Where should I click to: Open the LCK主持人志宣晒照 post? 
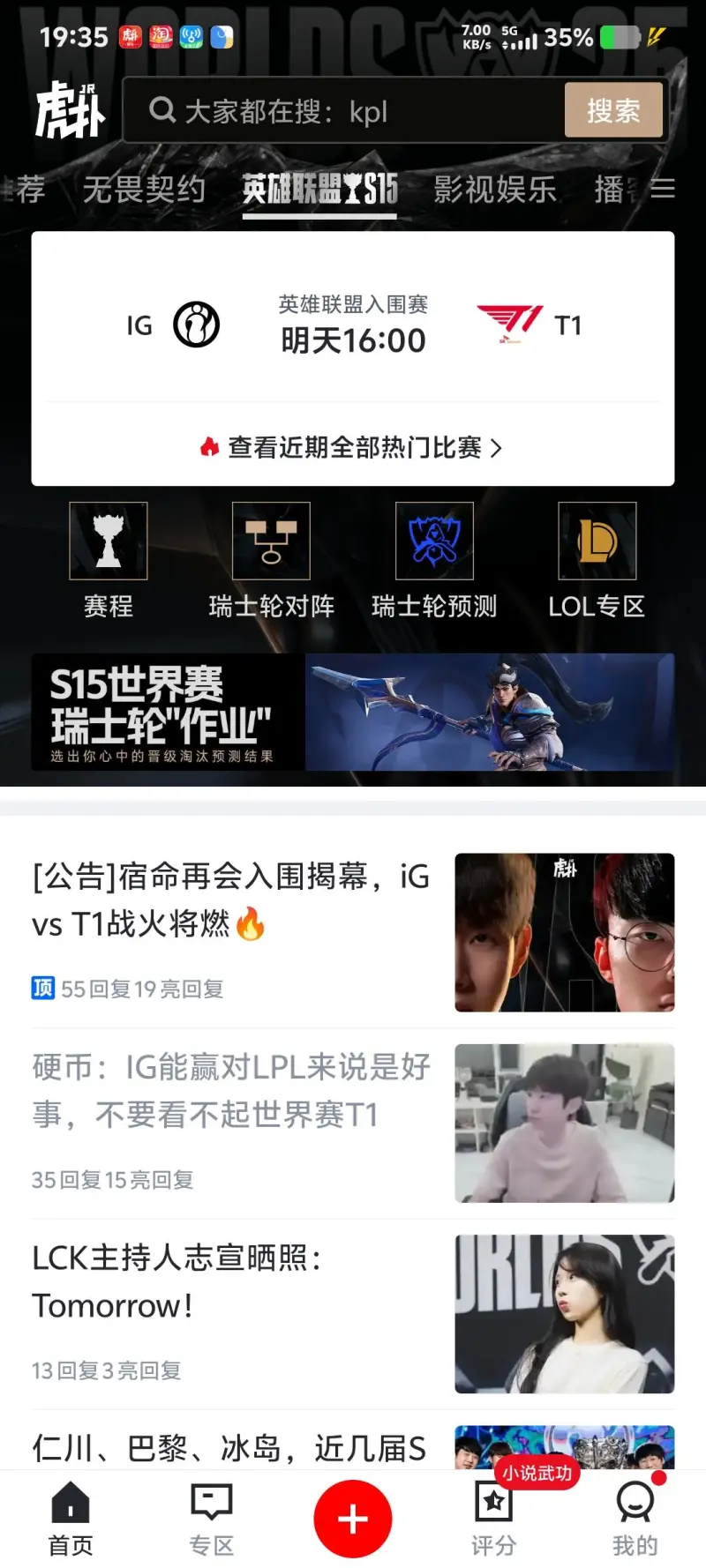(231, 1282)
